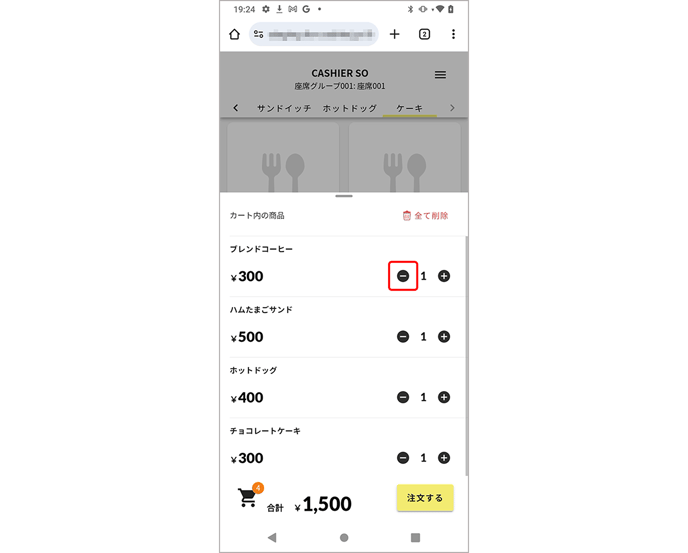Select the ケーキ tab
The height and width of the screenshot is (553, 688).
409,108
